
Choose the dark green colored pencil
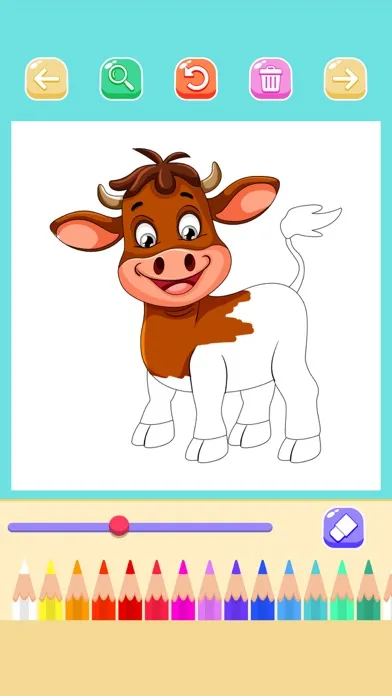[368, 590]
